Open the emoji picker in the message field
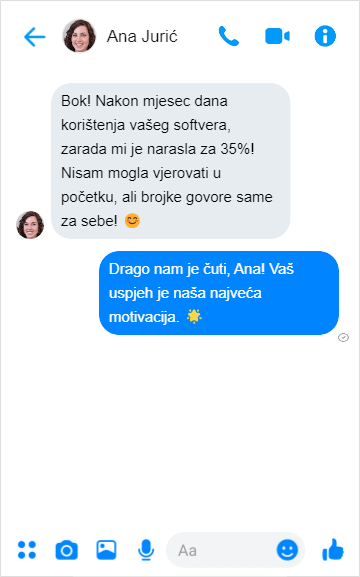Screen dimensions: 360x577 coord(287,550)
